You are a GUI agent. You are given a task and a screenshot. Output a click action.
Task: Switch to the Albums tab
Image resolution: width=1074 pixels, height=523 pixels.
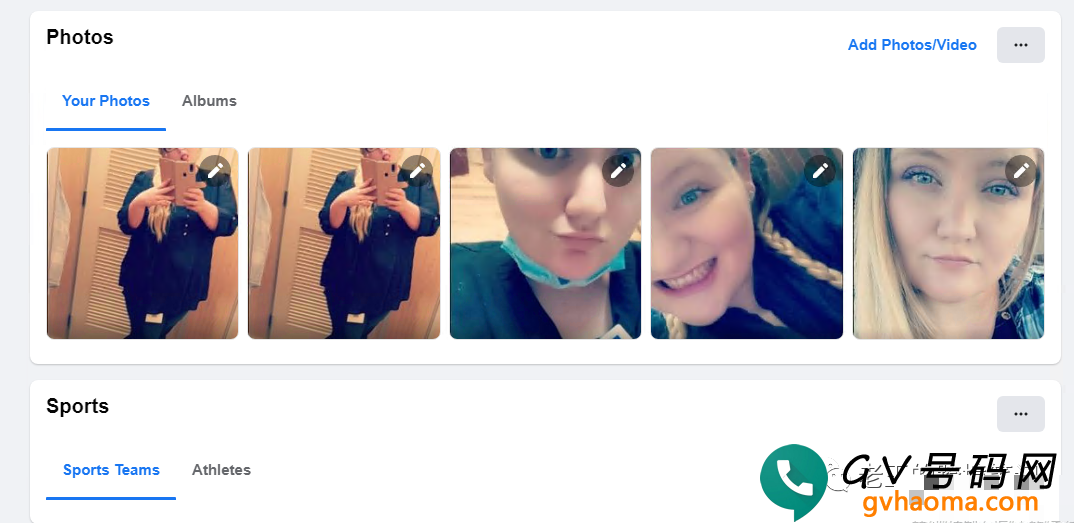209,101
